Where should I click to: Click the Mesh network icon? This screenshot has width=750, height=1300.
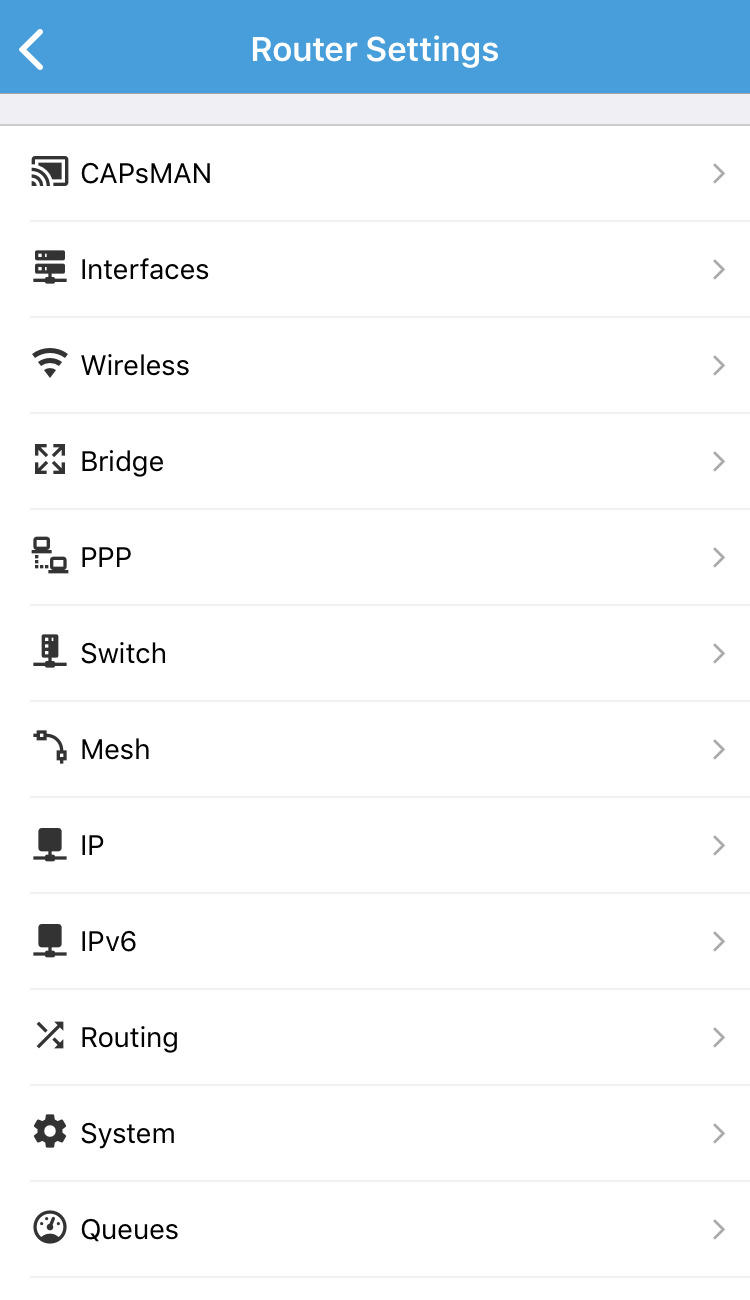point(49,749)
